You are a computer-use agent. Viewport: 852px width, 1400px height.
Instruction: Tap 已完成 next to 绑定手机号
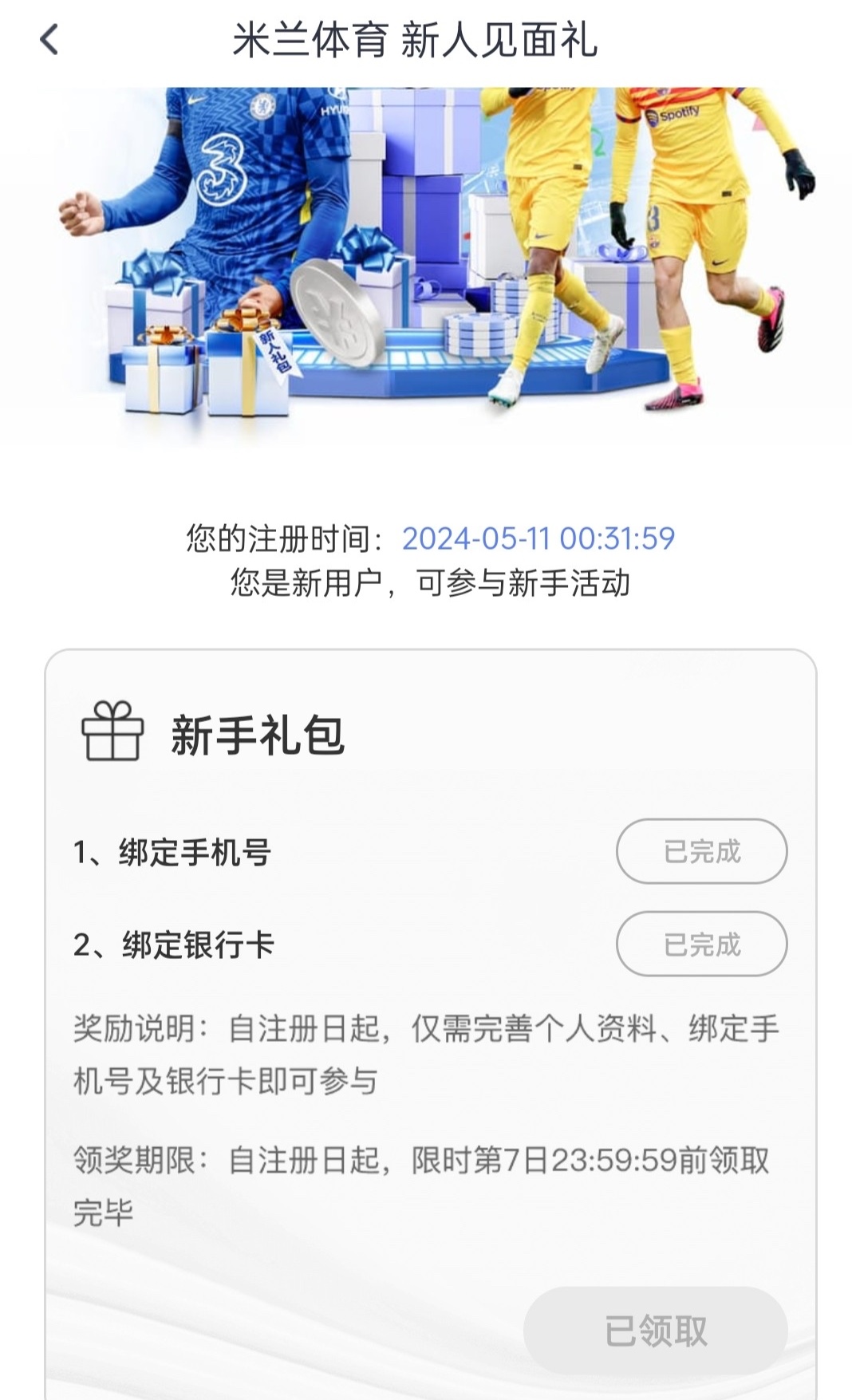click(x=701, y=851)
